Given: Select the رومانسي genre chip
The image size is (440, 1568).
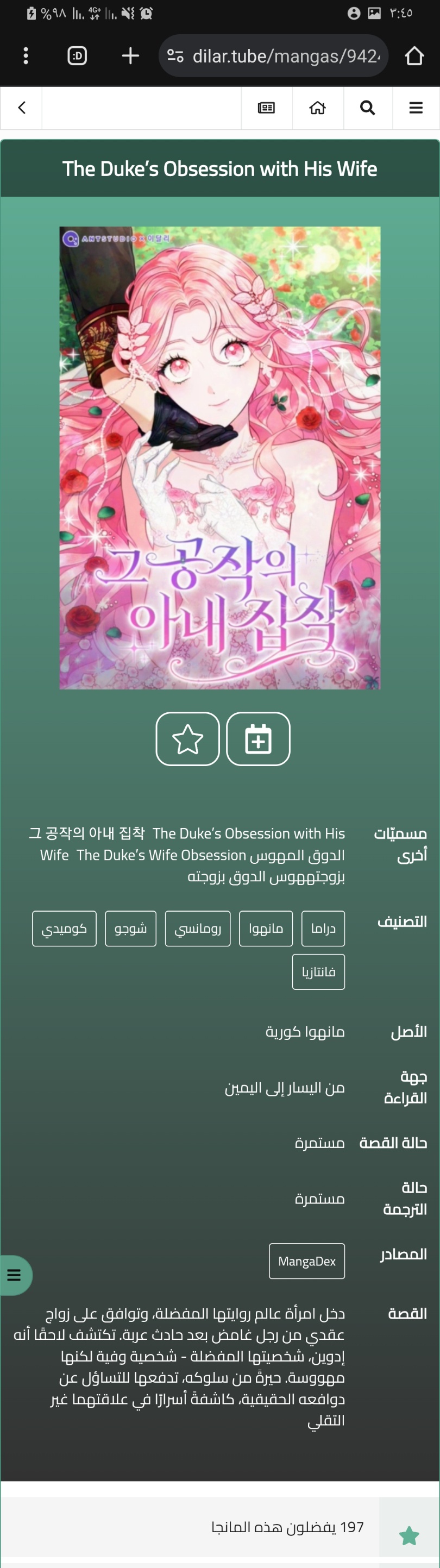Looking at the screenshot, I should click(x=198, y=929).
